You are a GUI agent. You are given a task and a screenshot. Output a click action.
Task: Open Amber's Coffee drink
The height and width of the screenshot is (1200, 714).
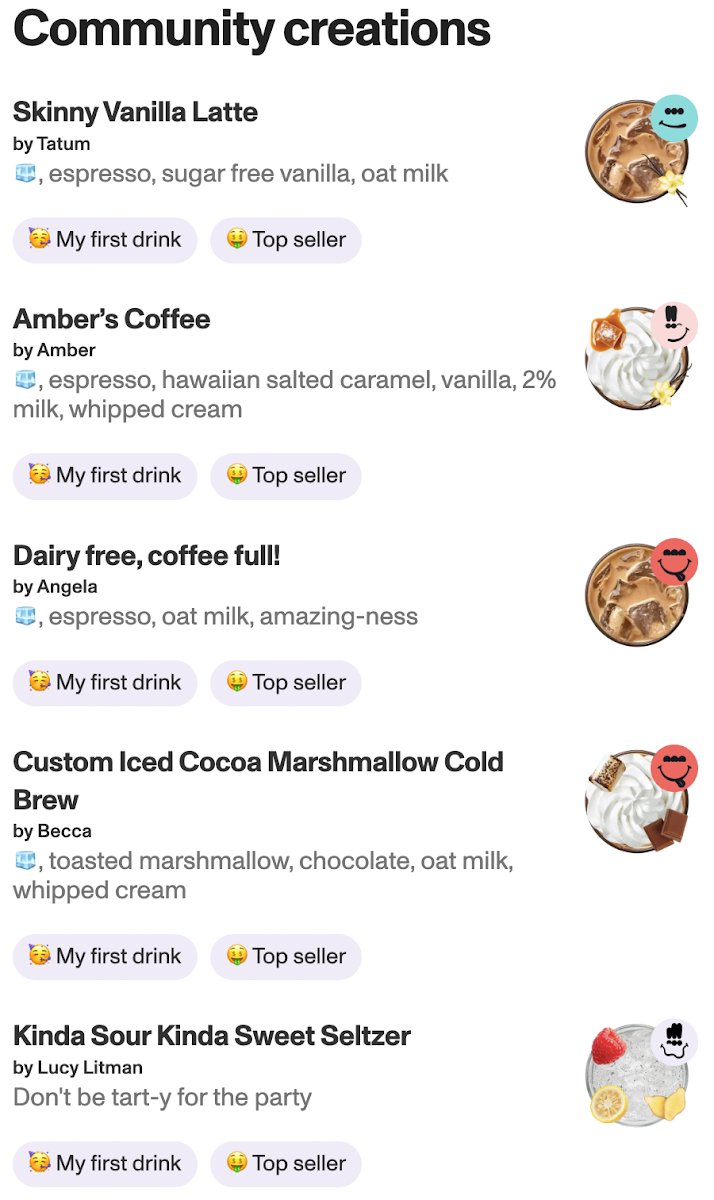point(111,319)
